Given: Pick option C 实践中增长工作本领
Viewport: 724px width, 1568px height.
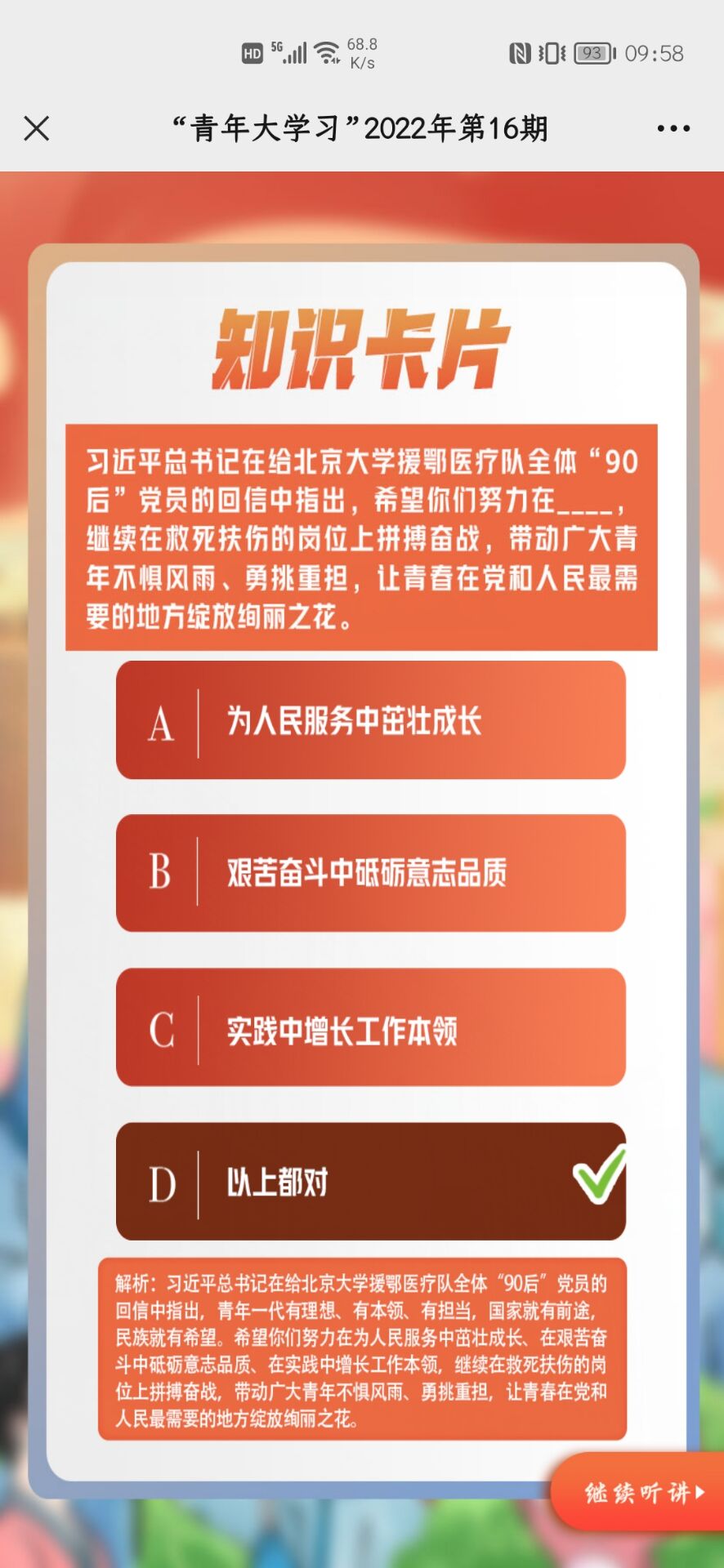Looking at the screenshot, I should coord(370,1027).
